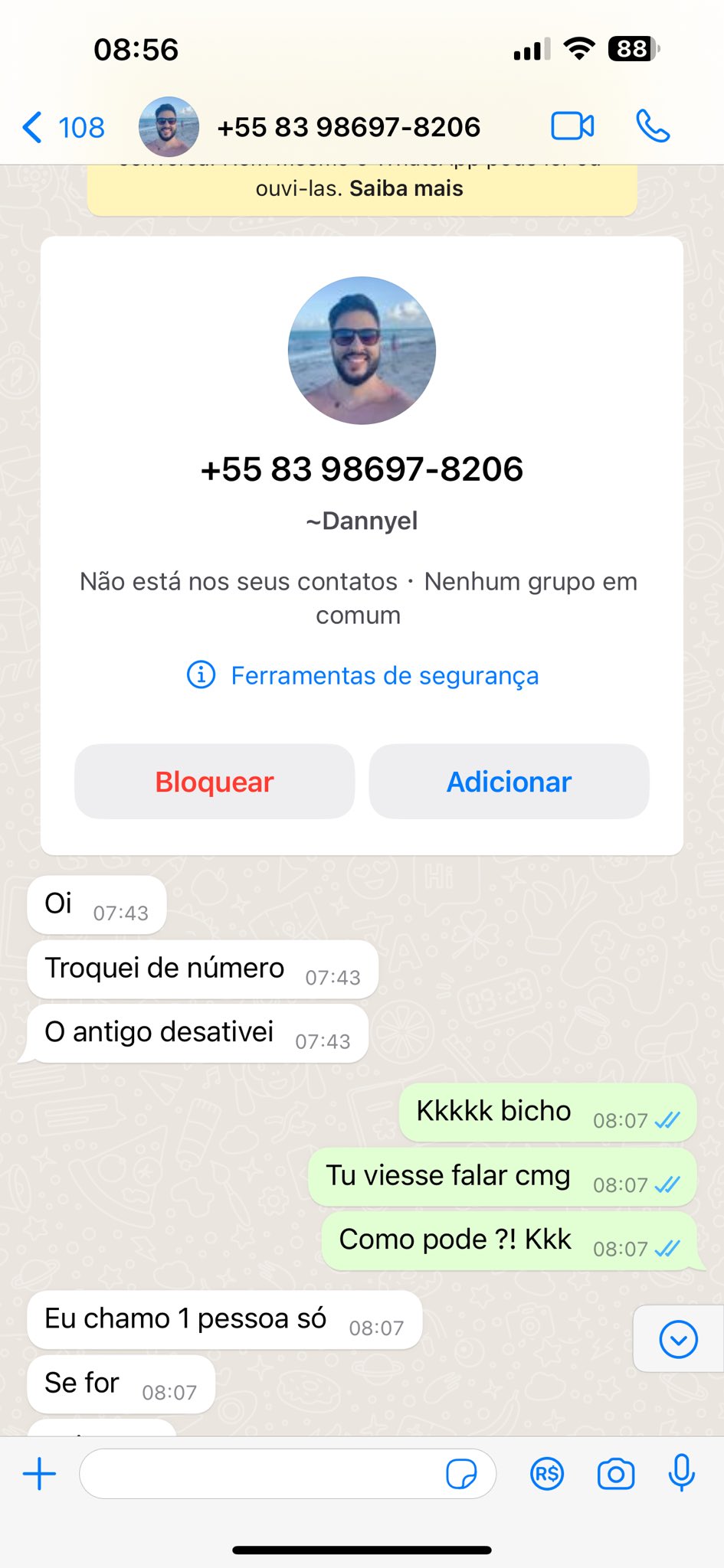Tap the Saiba mais link
The width and height of the screenshot is (724, 1568).
click(406, 188)
